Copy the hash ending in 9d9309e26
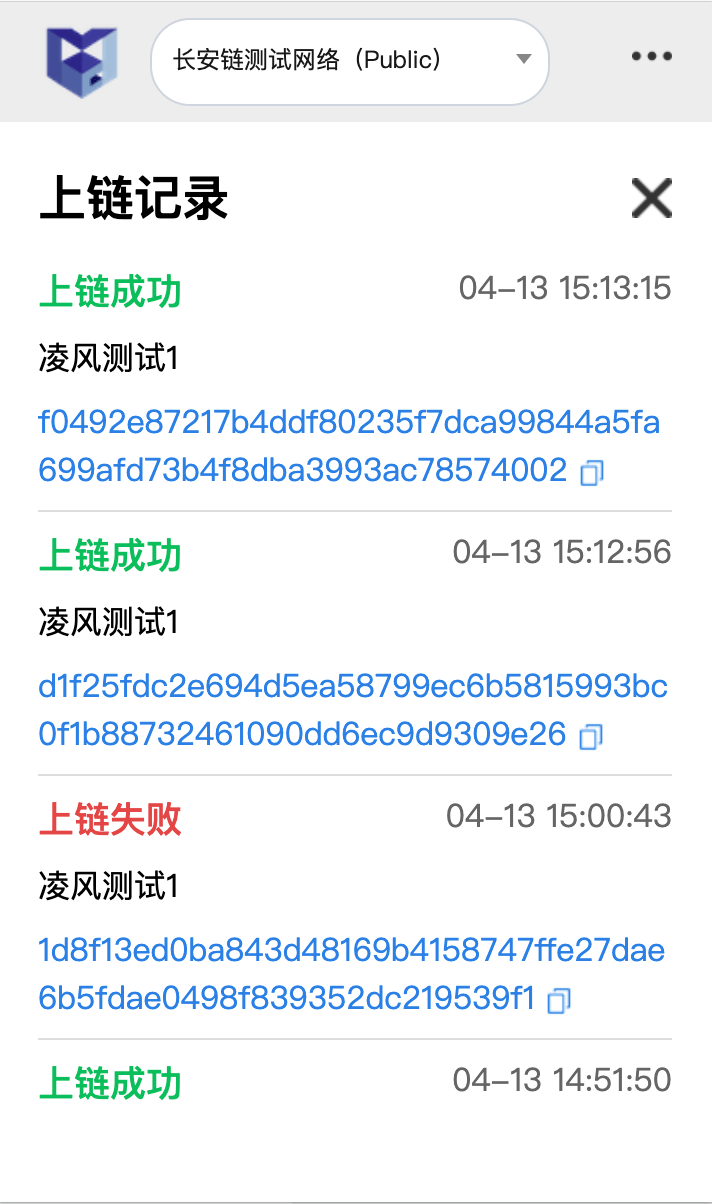The image size is (712, 1204). coord(591,737)
